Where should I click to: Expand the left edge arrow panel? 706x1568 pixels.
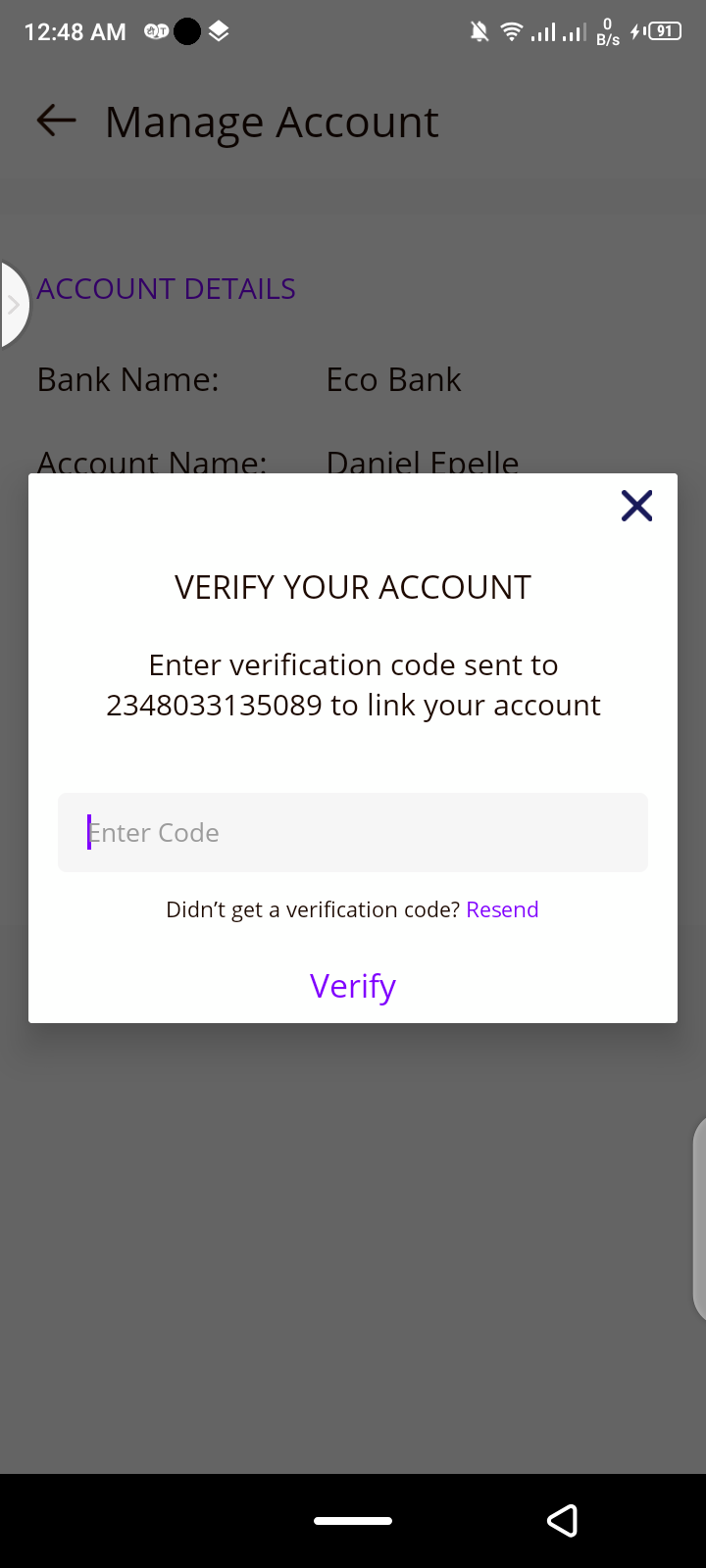tap(14, 304)
